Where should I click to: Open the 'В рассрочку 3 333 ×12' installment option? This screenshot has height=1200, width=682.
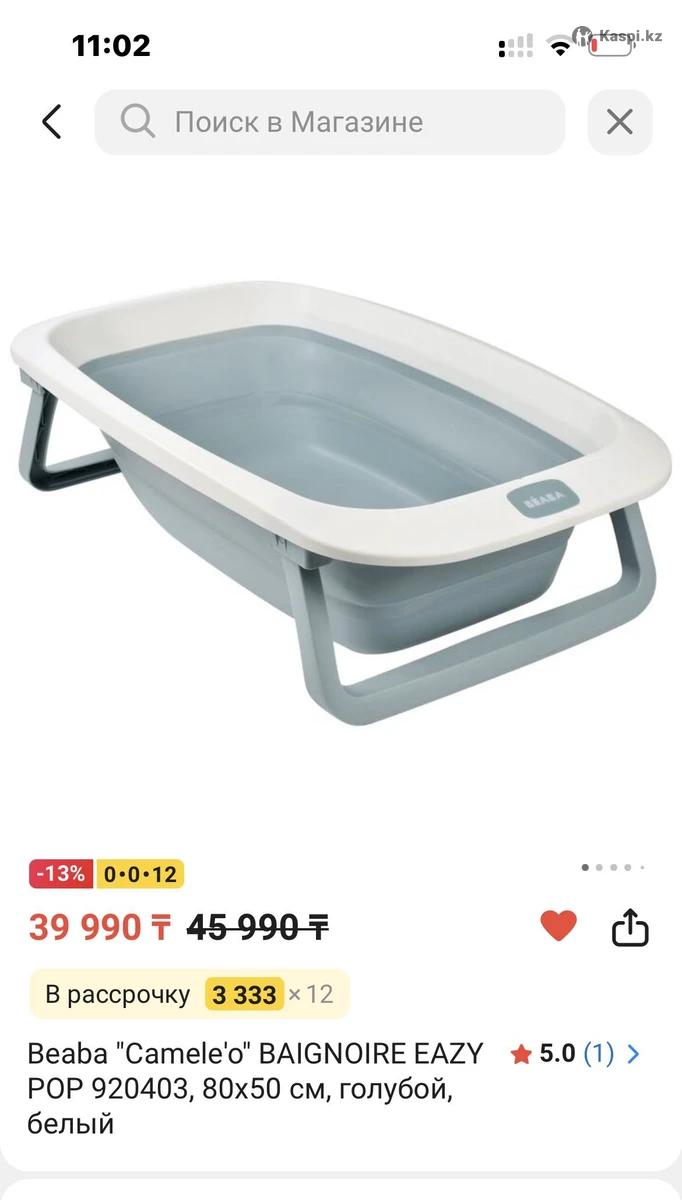189,994
